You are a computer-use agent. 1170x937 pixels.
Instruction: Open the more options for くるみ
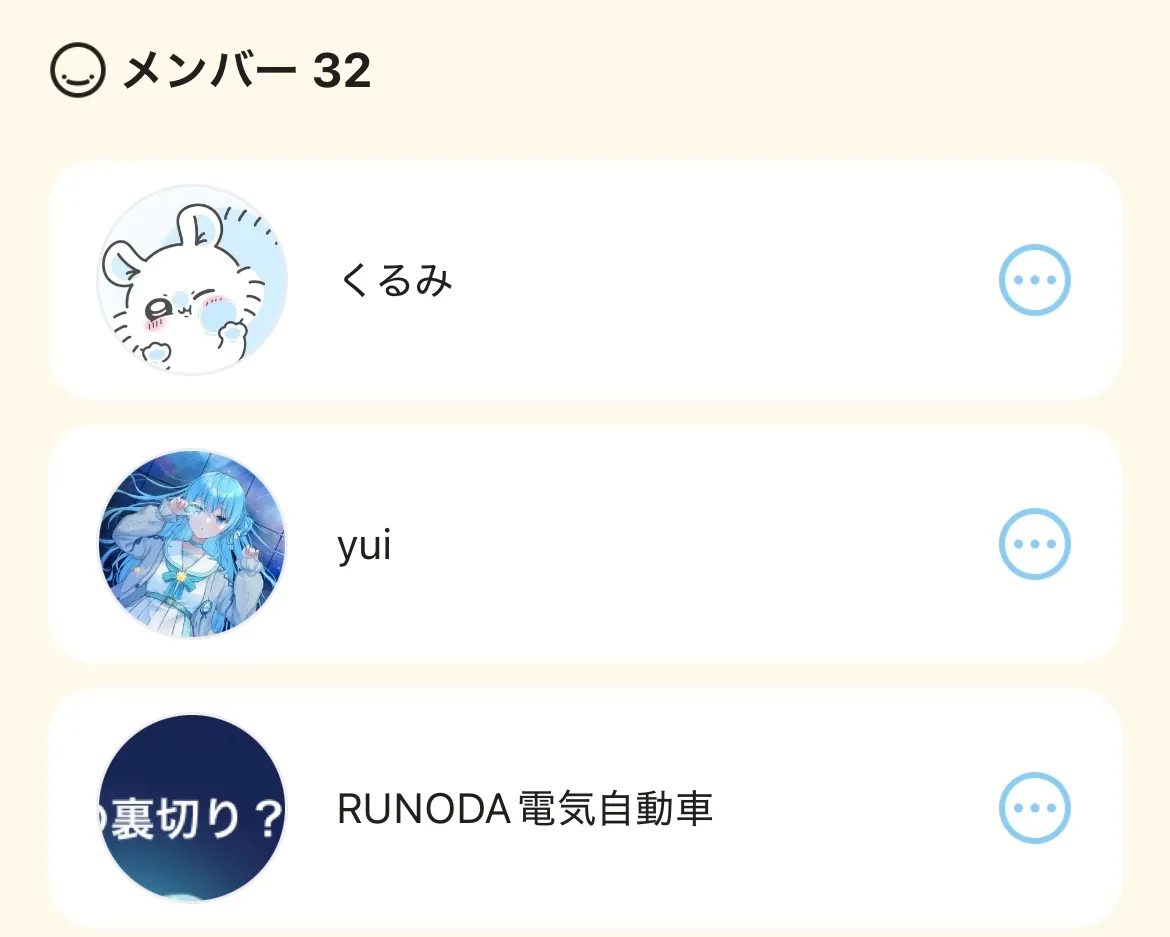(x=1034, y=281)
